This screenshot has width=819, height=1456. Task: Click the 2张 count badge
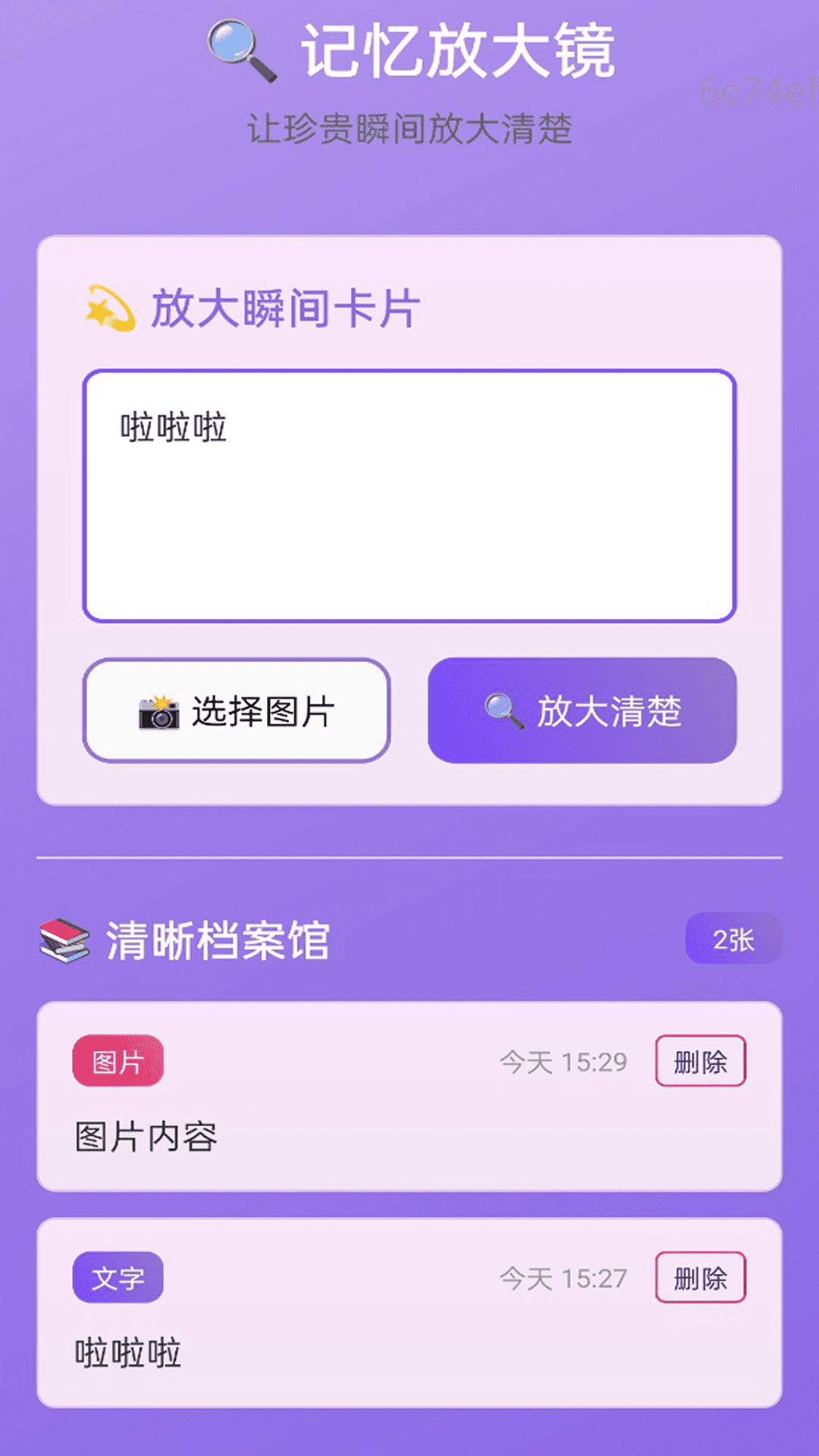(731, 939)
